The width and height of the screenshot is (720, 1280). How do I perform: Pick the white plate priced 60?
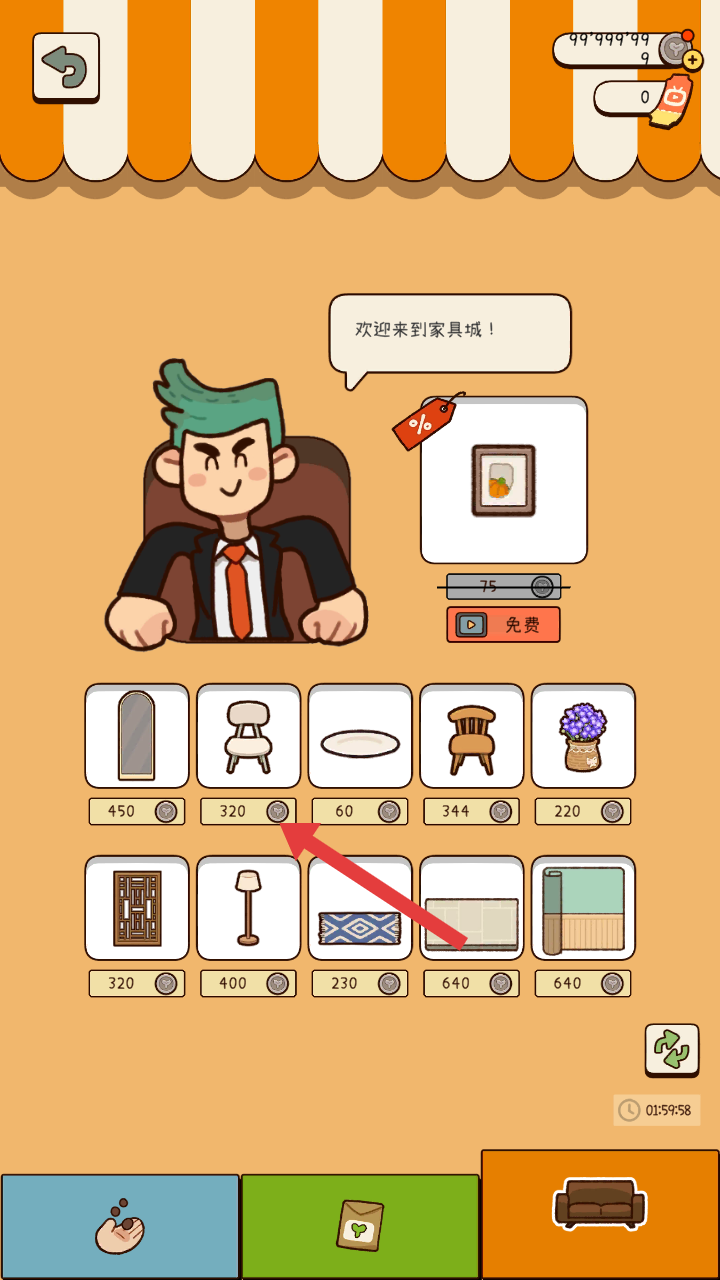[360, 736]
